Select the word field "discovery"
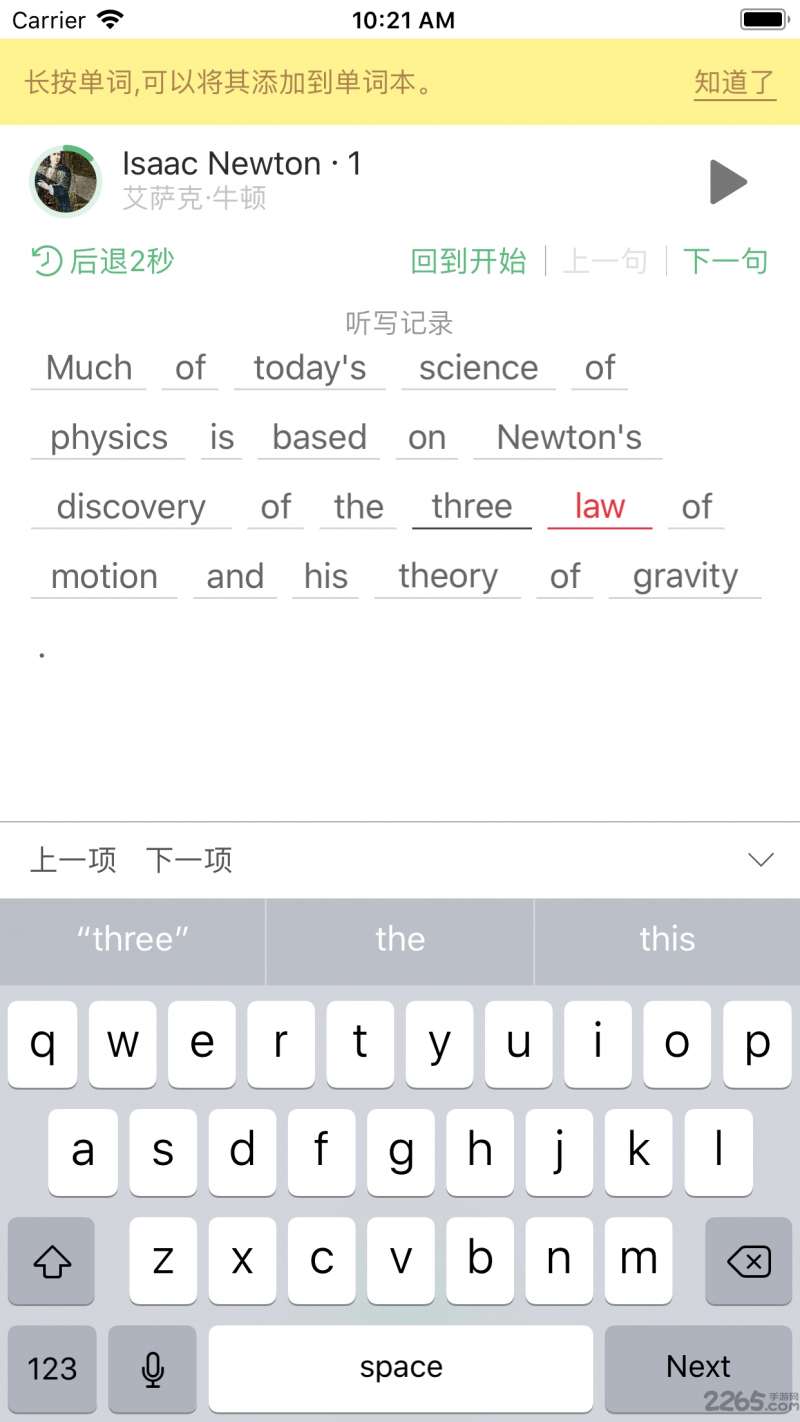Viewport: 800px width, 1422px height. [131, 507]
